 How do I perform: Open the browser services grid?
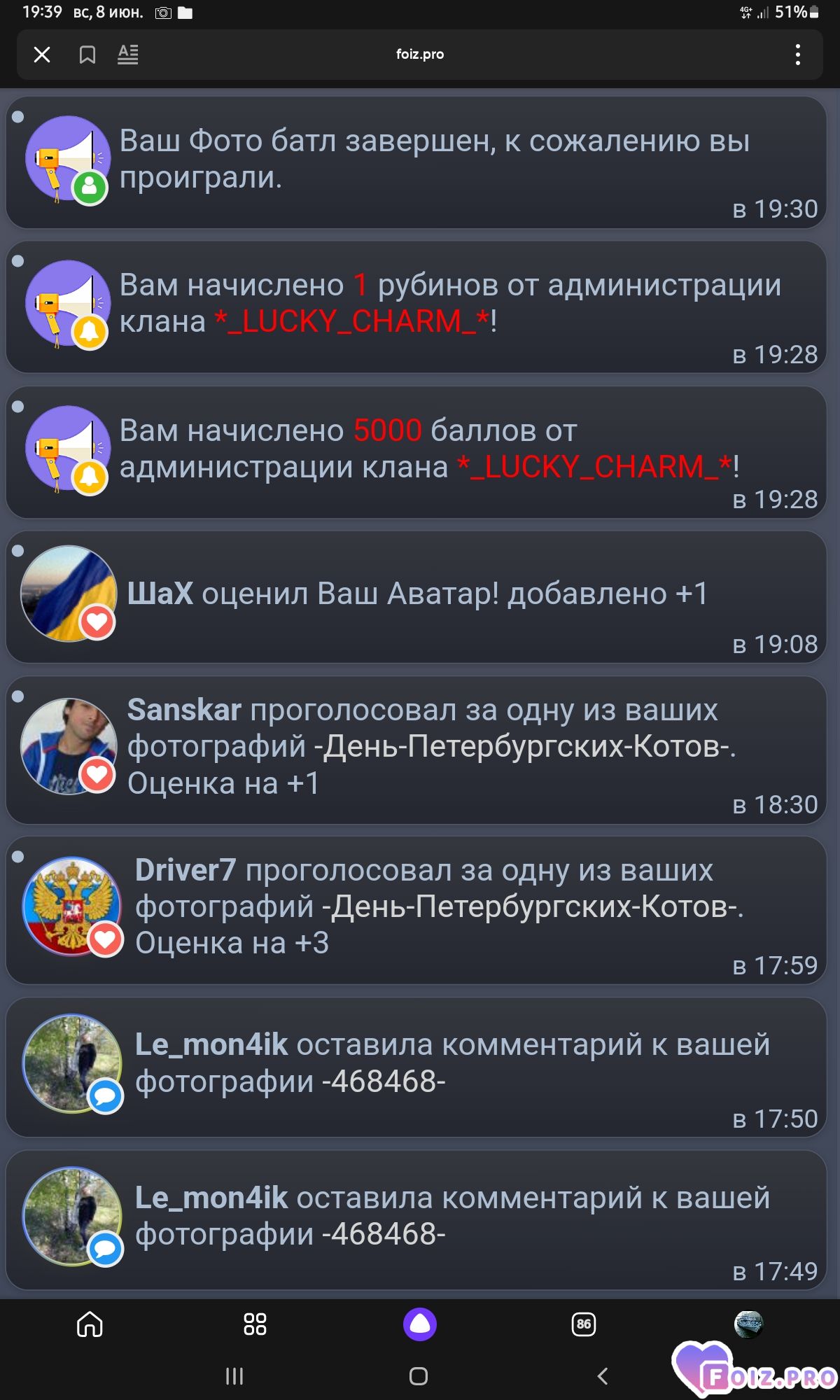click(255, 1324)
